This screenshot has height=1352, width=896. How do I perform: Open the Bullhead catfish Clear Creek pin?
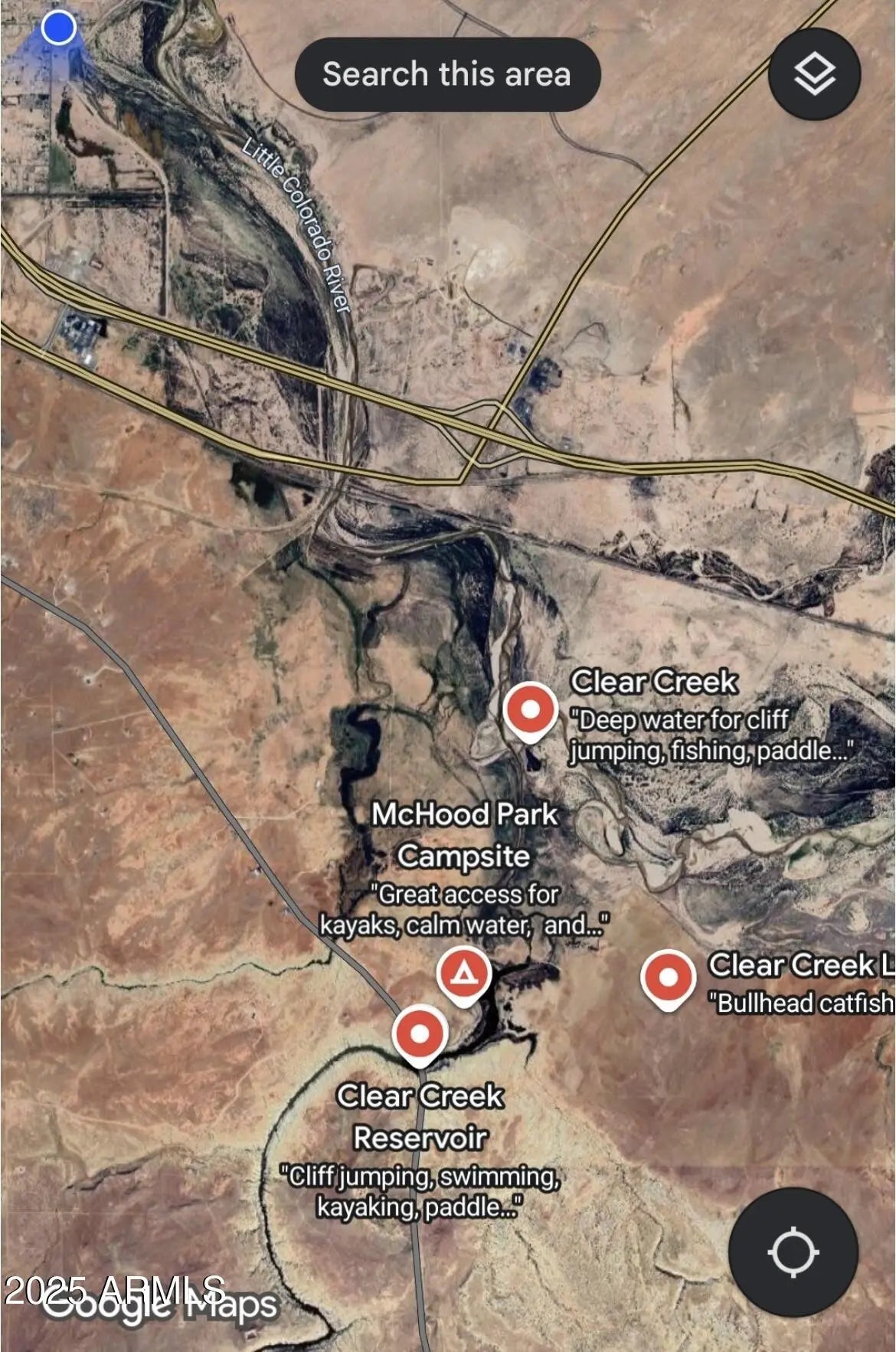668,978
